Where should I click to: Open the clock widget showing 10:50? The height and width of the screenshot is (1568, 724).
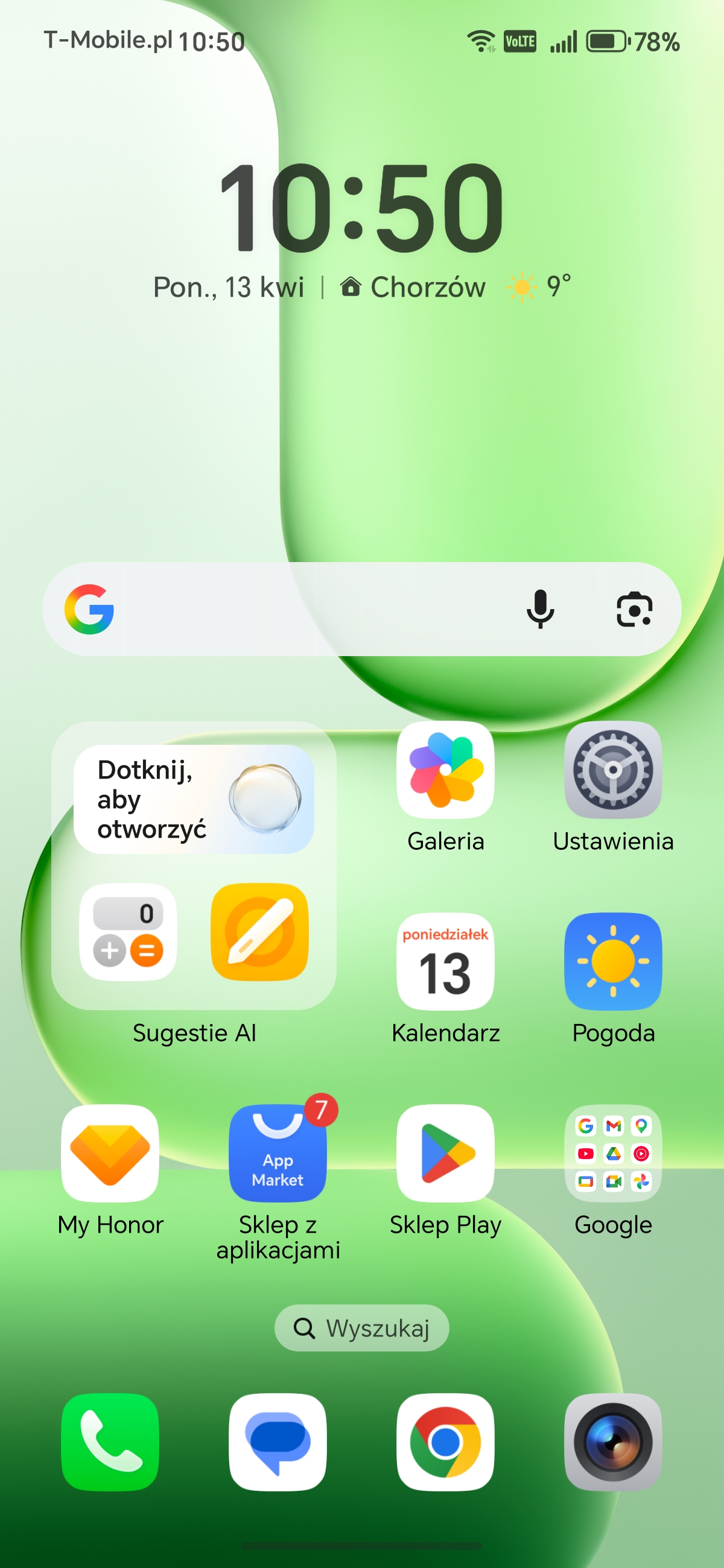coord(361,207)
